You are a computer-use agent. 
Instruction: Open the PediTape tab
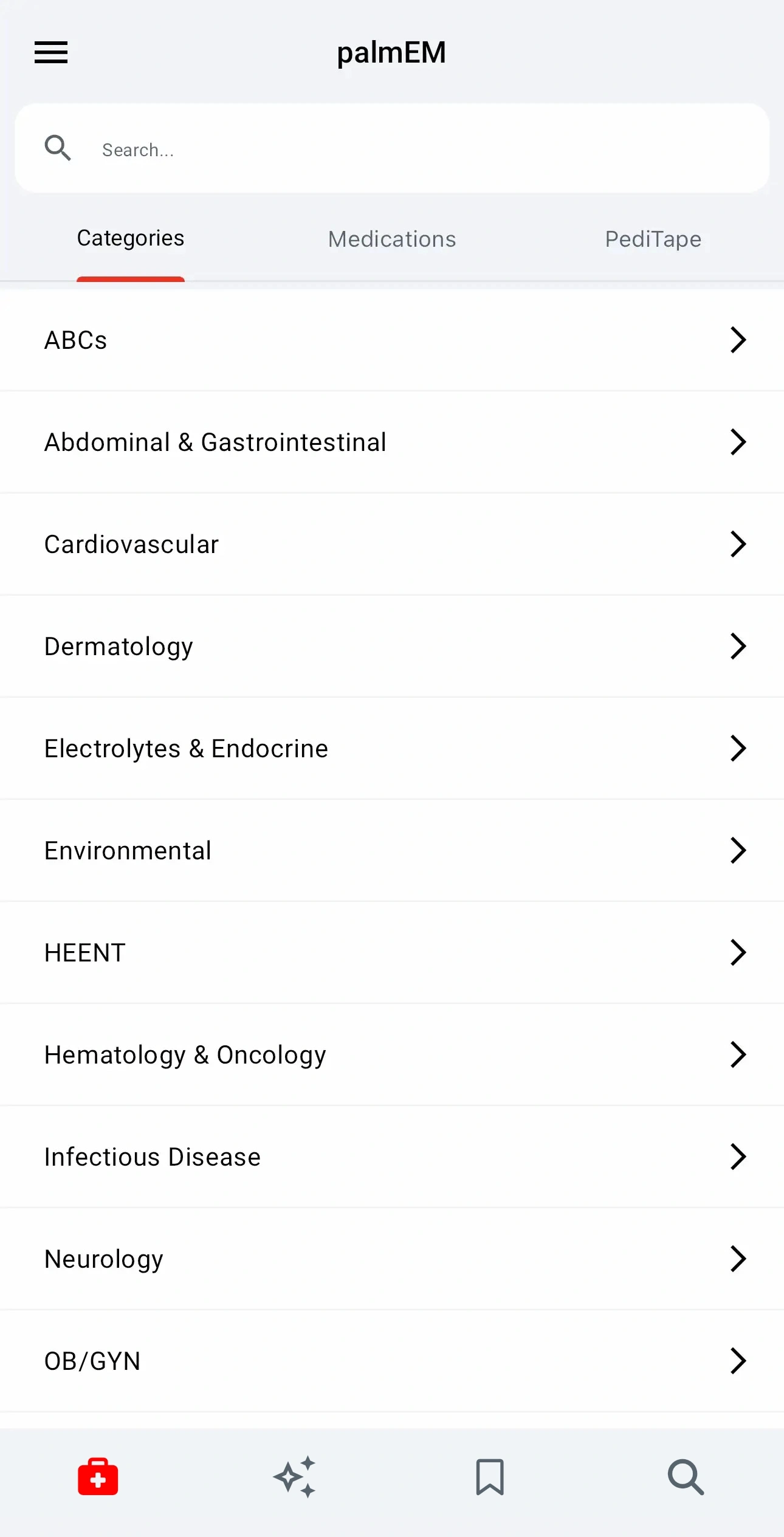653,239
